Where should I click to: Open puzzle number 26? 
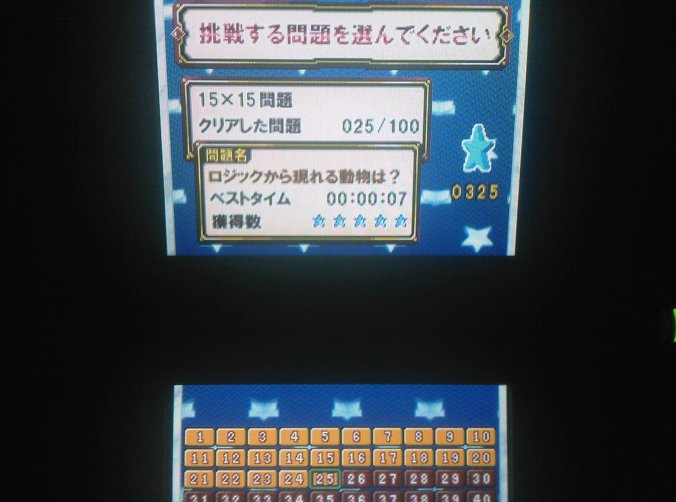click(356, 479)
